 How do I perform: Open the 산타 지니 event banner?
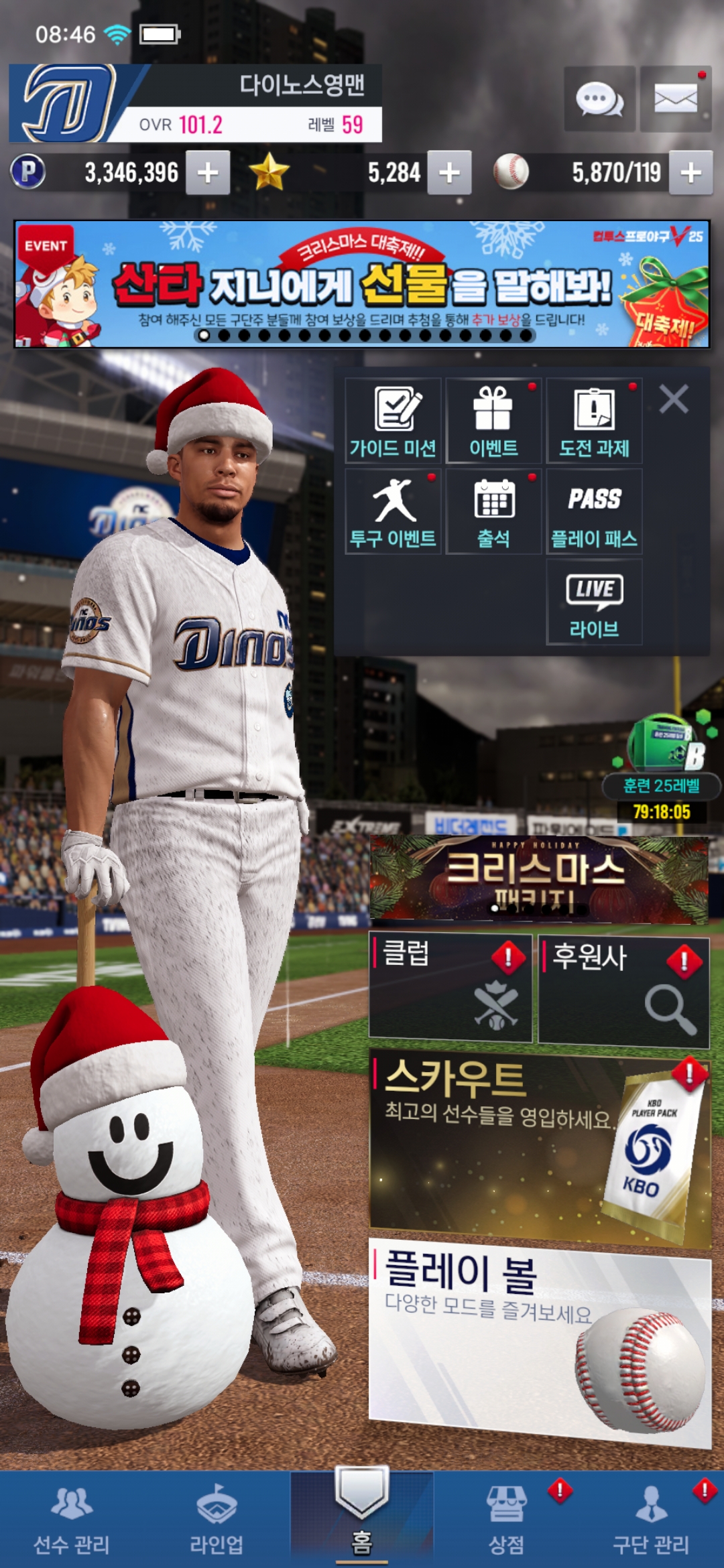(x=362, y=284)
